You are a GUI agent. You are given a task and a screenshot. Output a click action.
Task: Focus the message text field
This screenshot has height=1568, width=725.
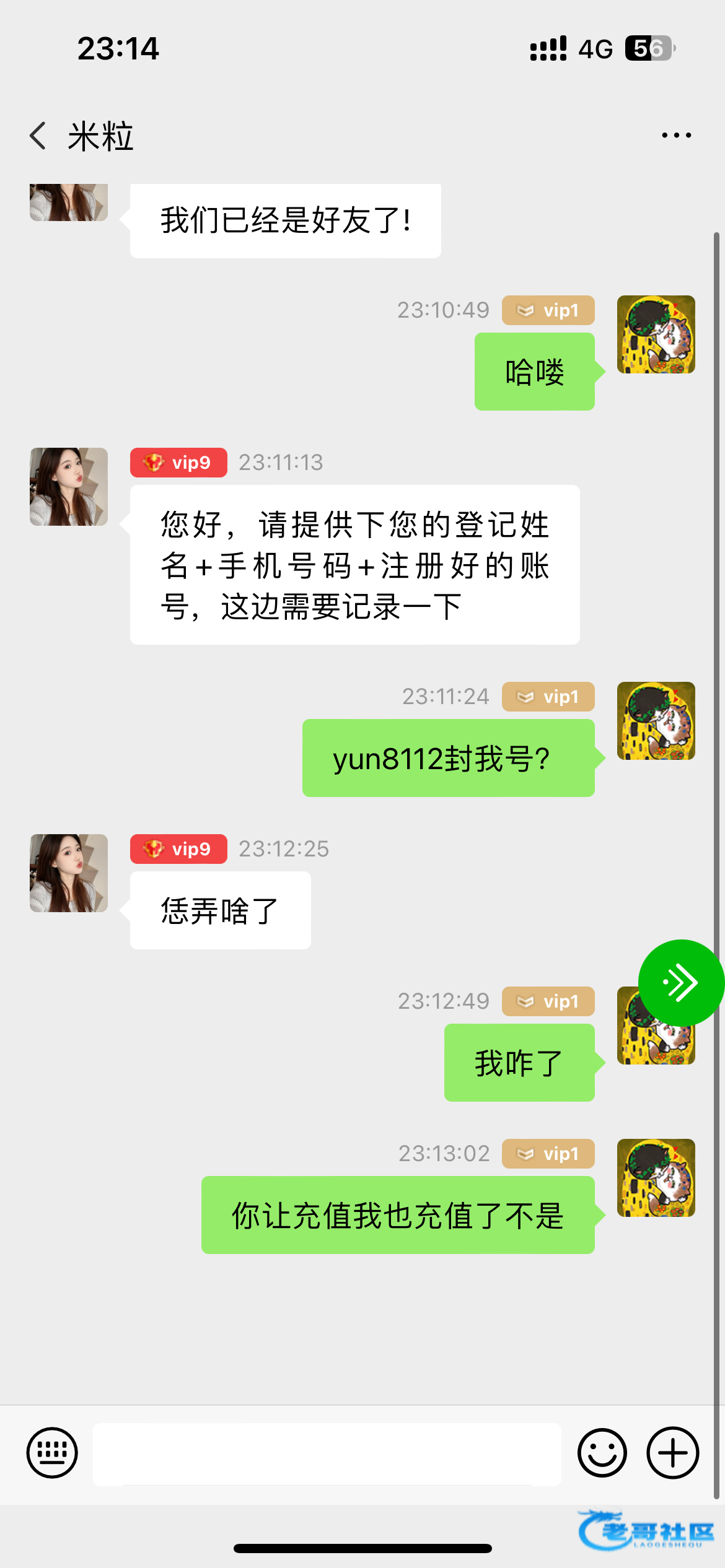click(x=327, y=1453)
